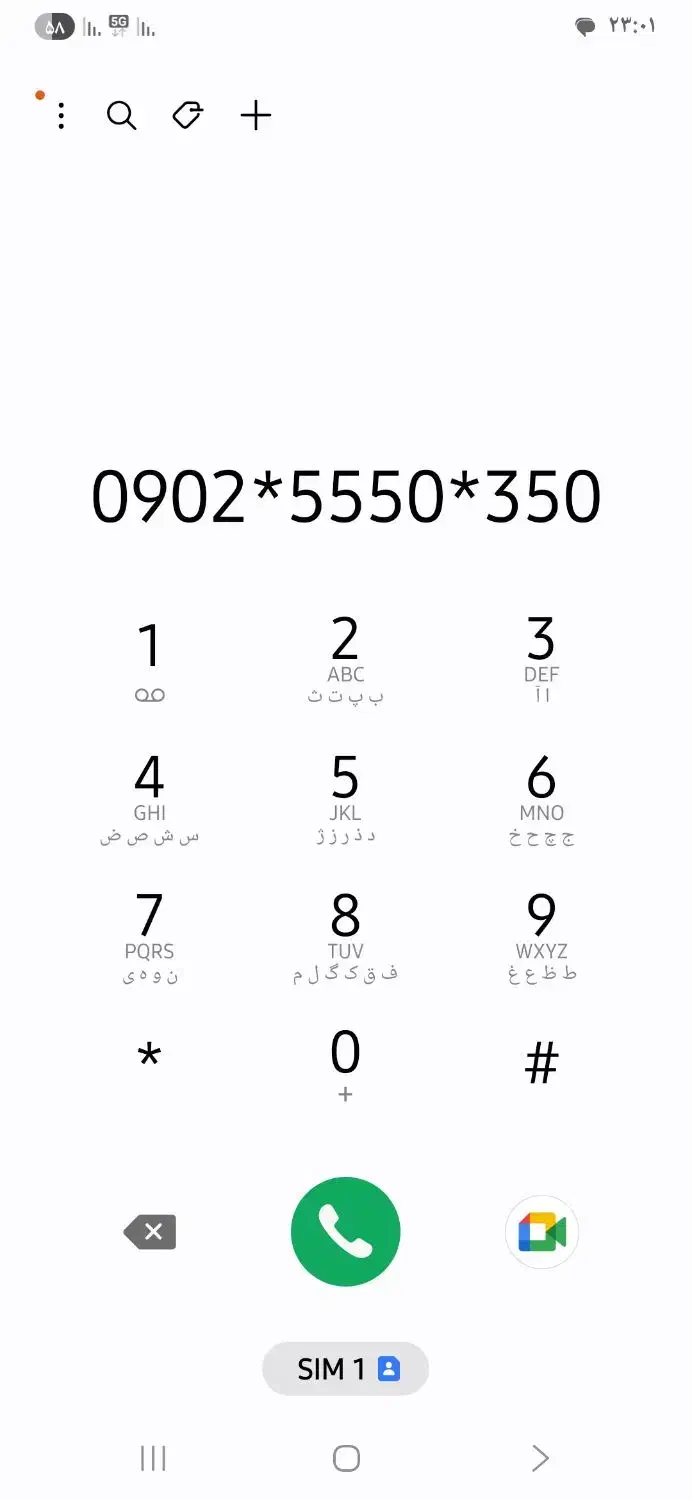Enter digit 8 TUV
692x1500 pixels.
coord(346,938)
